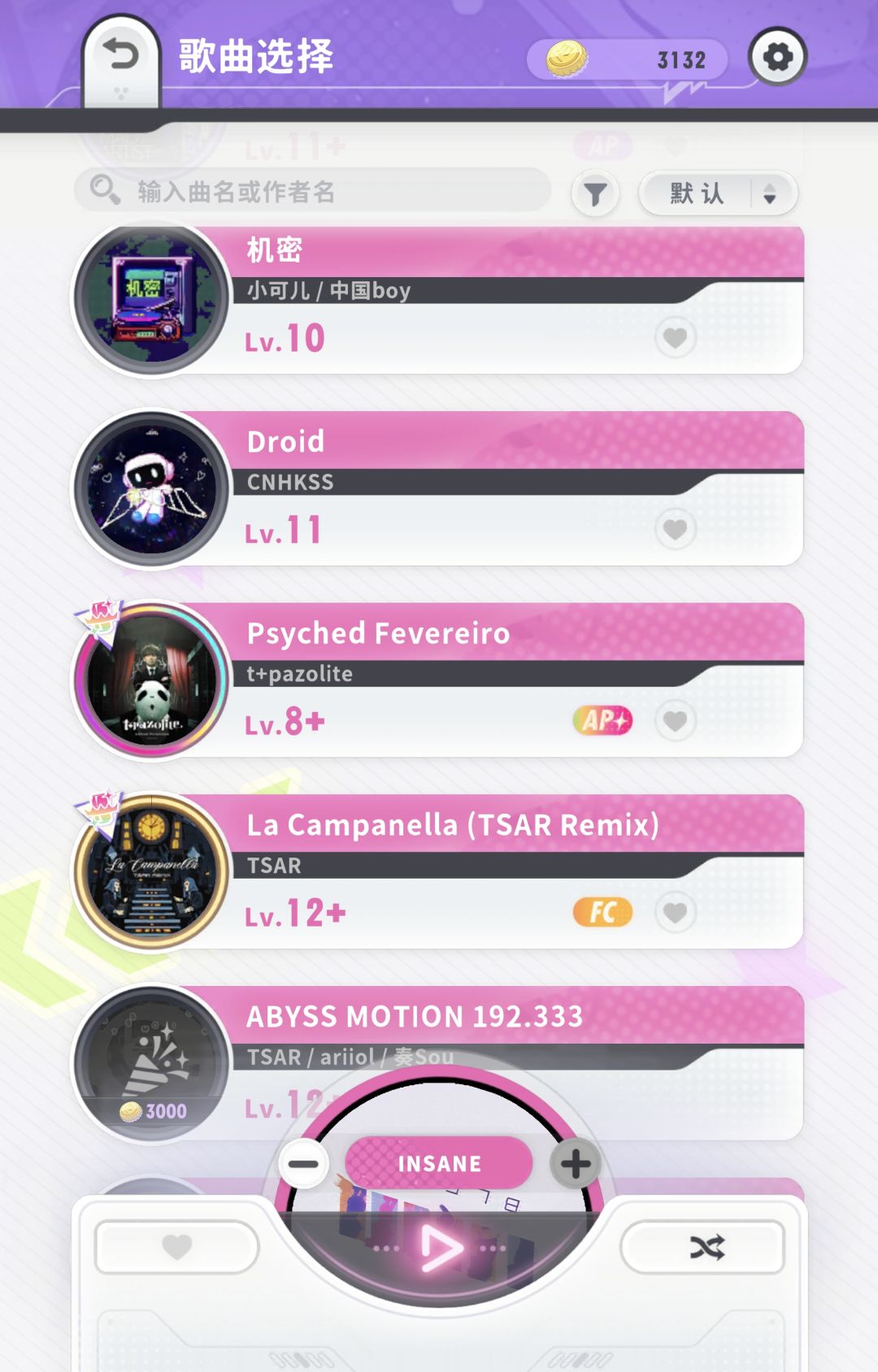Favorite the song Droid

pyautogui.click(x=675, y=528)
